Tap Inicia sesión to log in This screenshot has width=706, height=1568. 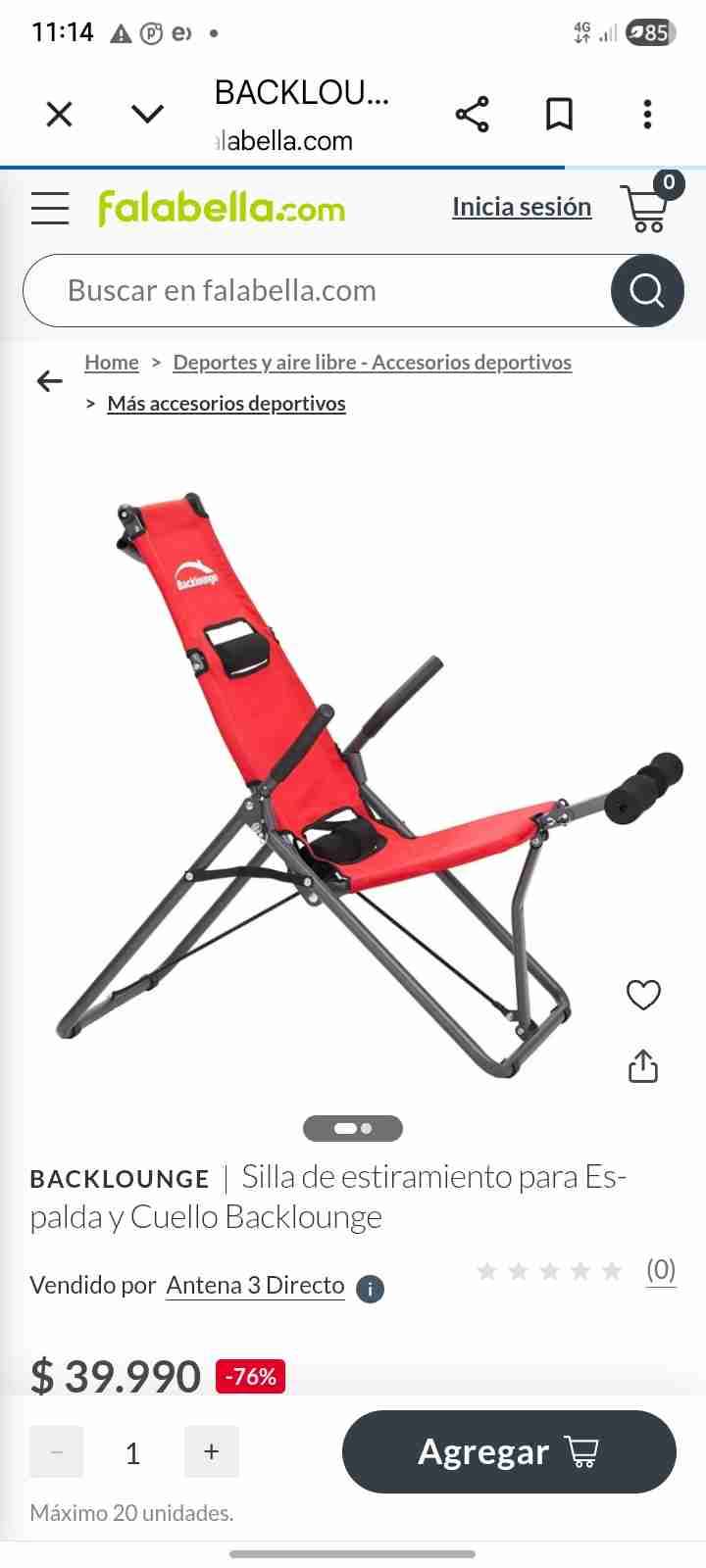[x=522, y=207]
